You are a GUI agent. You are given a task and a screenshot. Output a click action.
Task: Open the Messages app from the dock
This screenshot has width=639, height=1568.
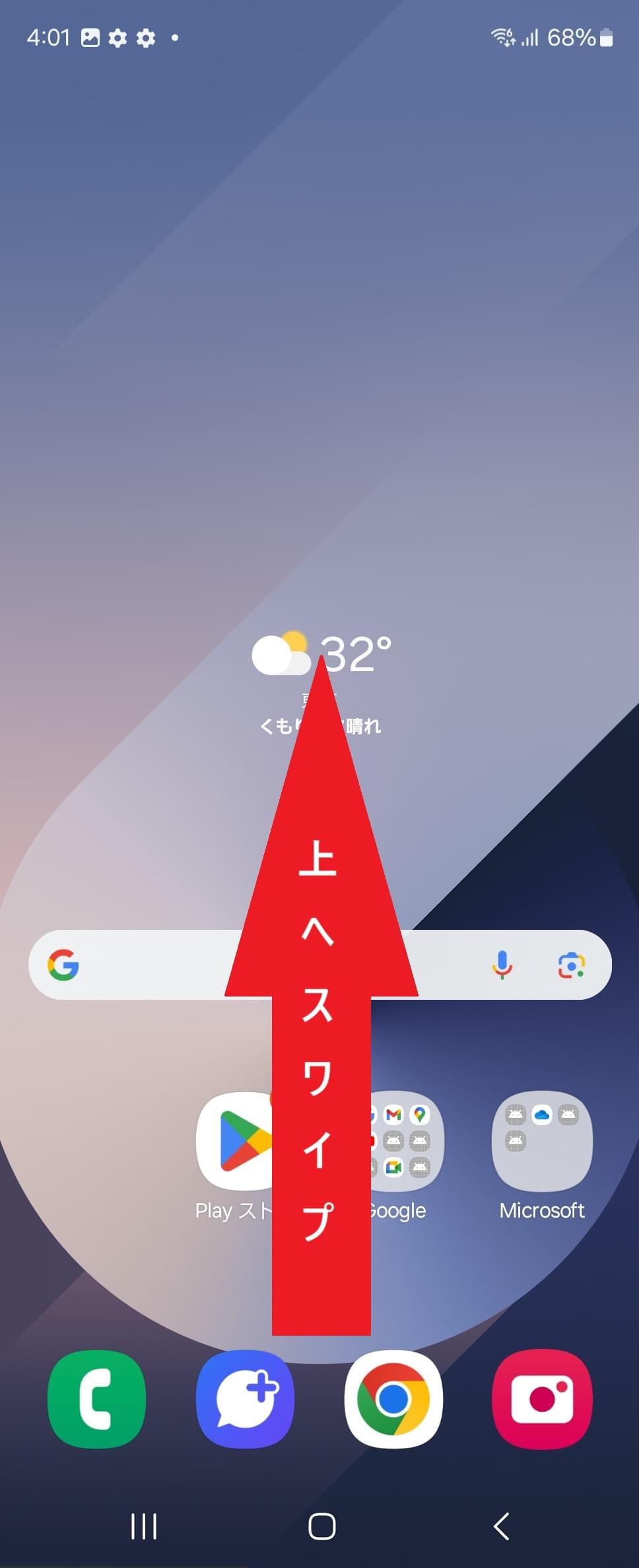(245, 1400)
